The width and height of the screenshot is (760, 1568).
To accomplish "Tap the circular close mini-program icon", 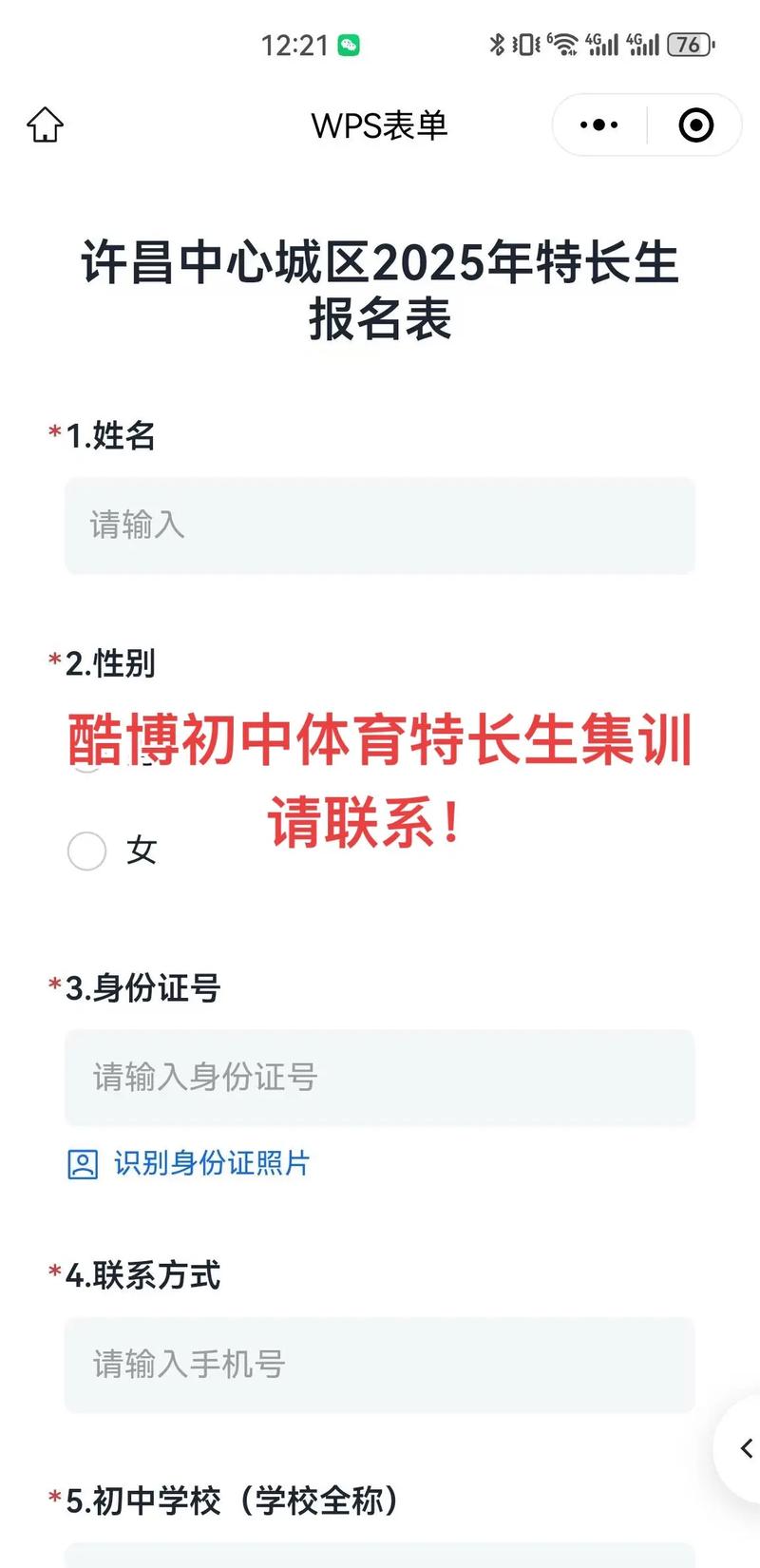I will tap(695, 124).
